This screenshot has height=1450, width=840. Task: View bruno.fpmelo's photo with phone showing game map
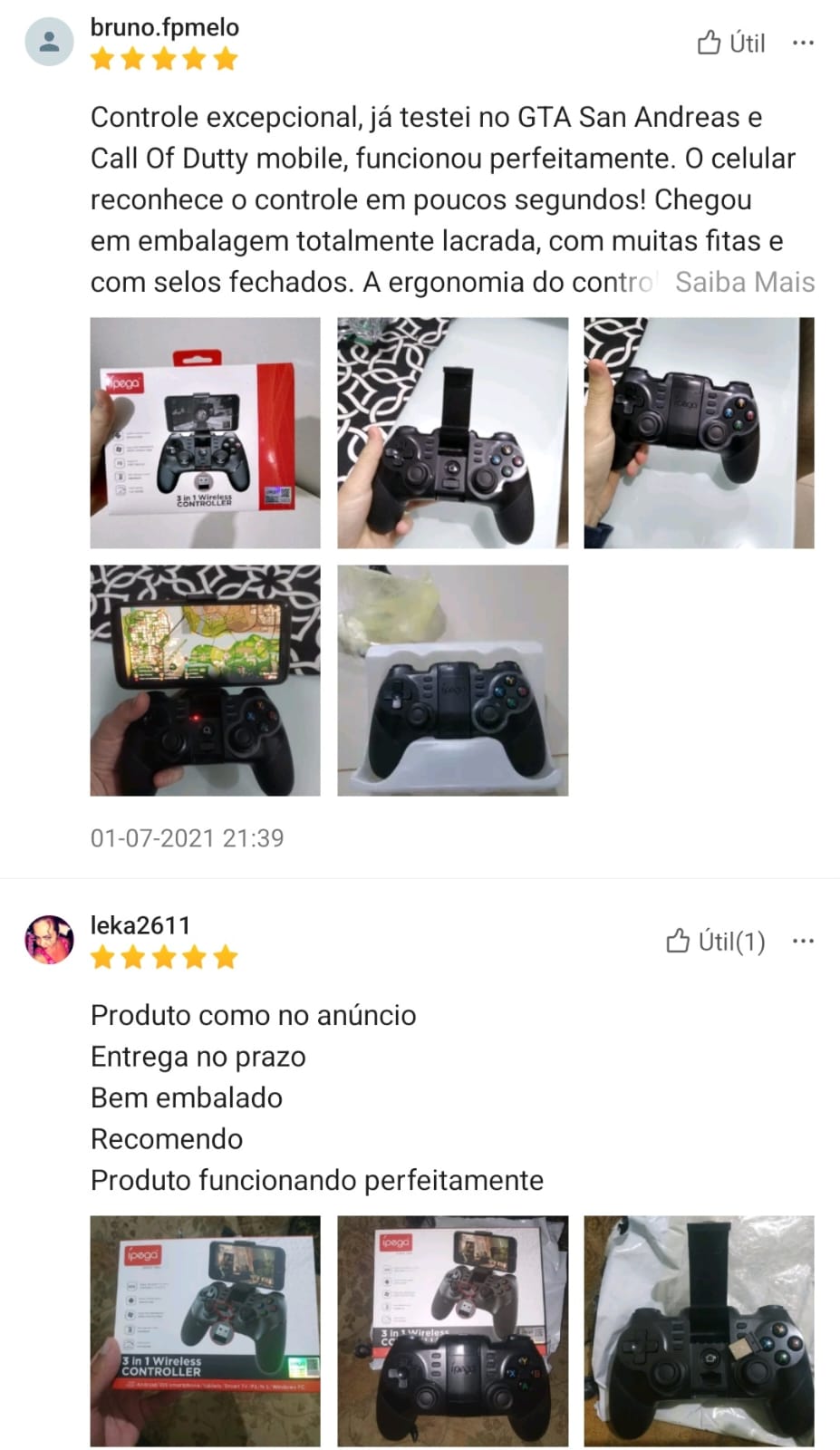click(x=205, y=680)
